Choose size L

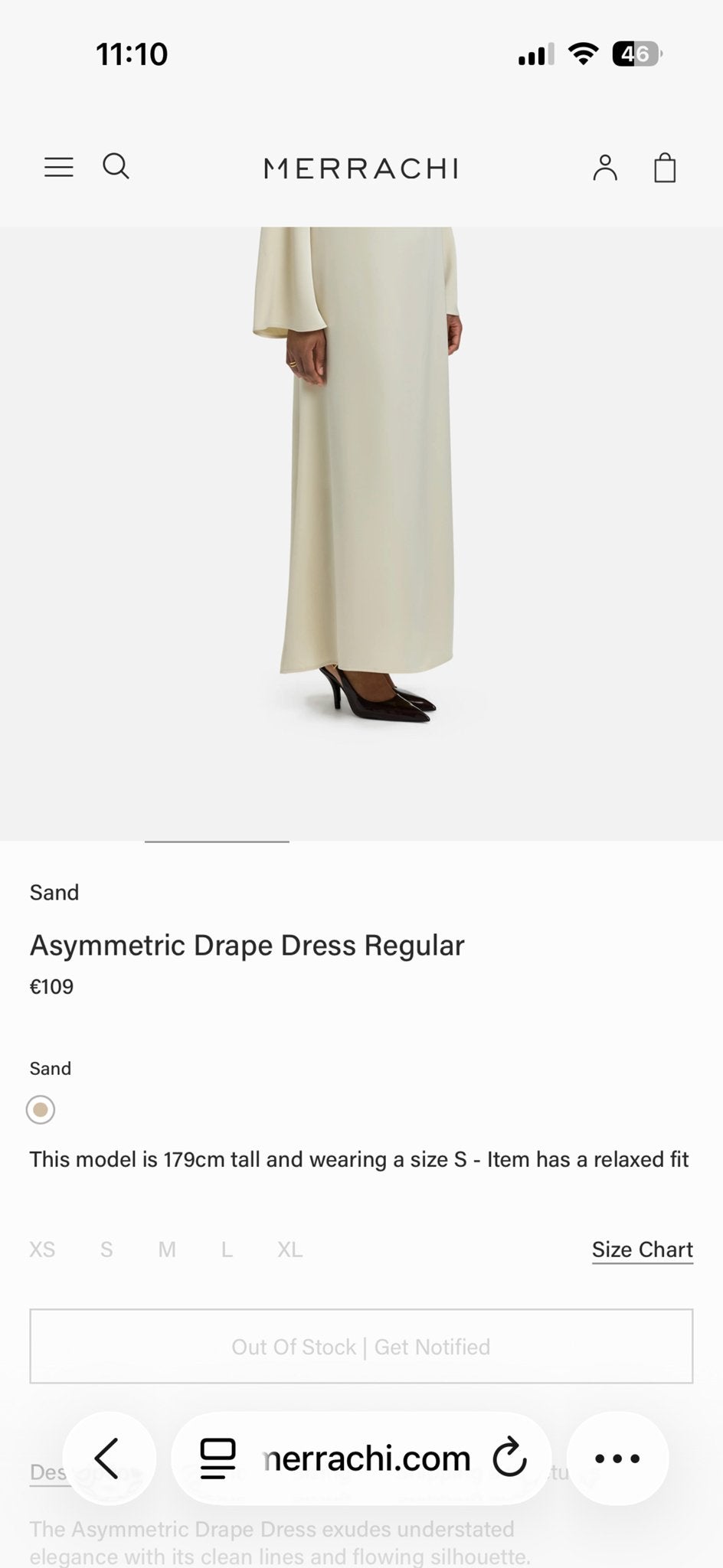(x=227, y=1249)
